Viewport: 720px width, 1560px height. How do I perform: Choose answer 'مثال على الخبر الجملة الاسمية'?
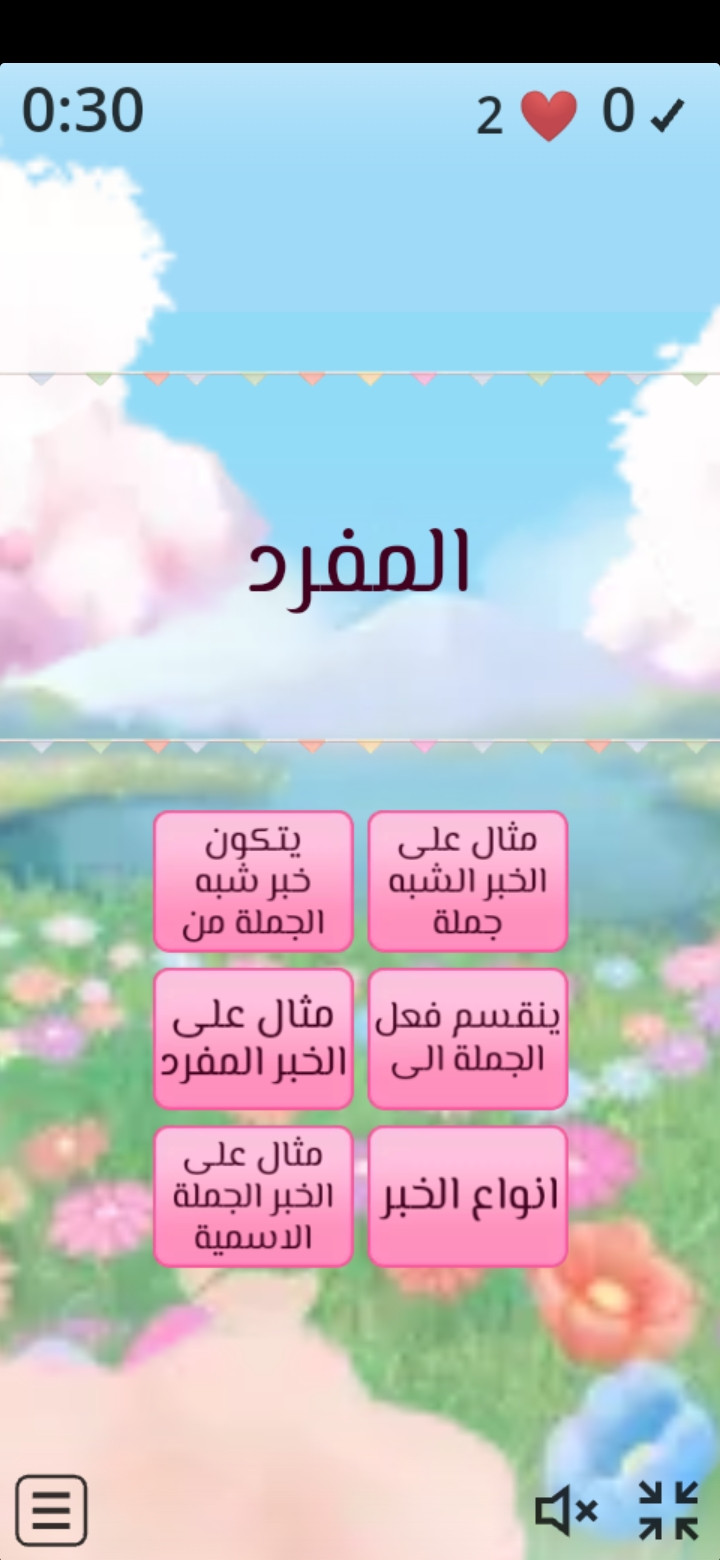pos(253,1196)
